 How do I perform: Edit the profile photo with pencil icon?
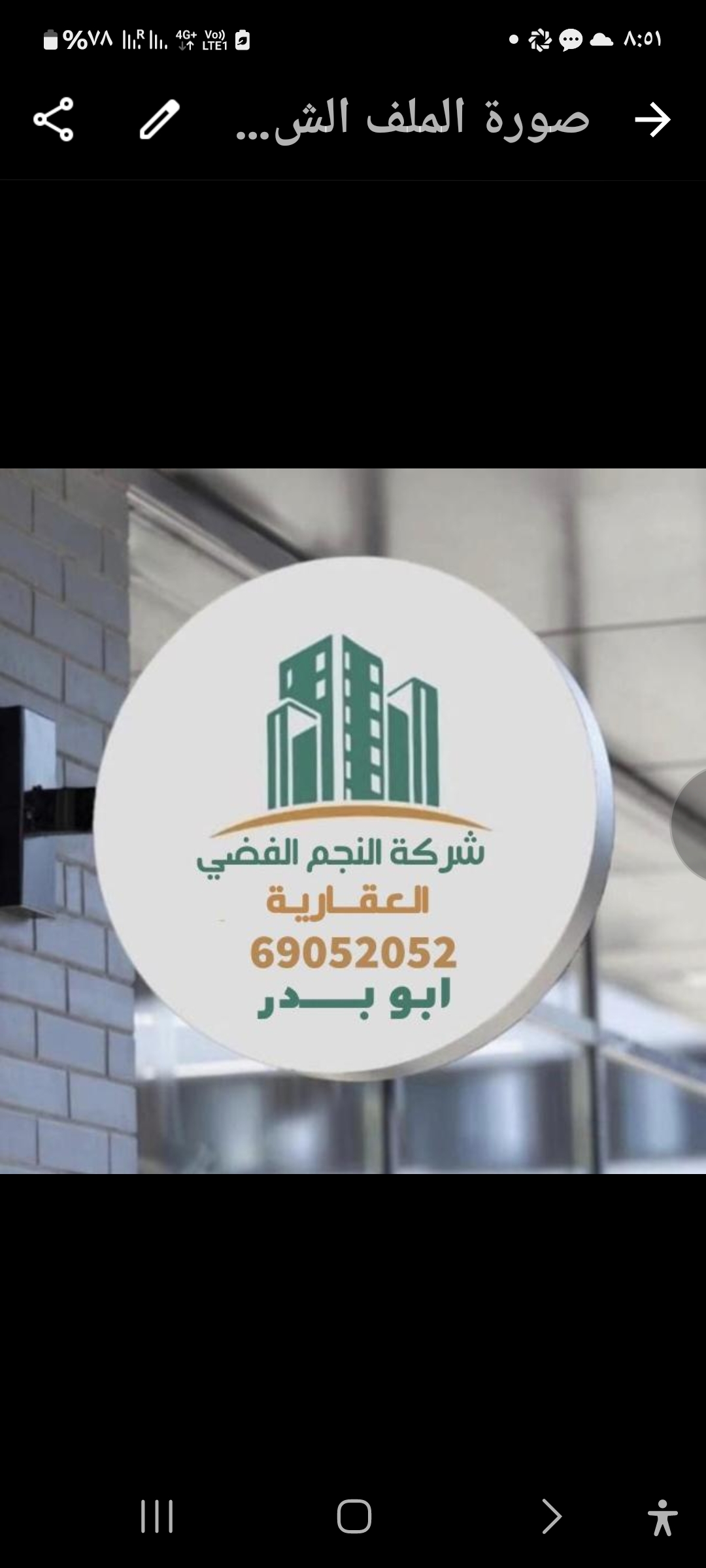click(x=160, y=120)
